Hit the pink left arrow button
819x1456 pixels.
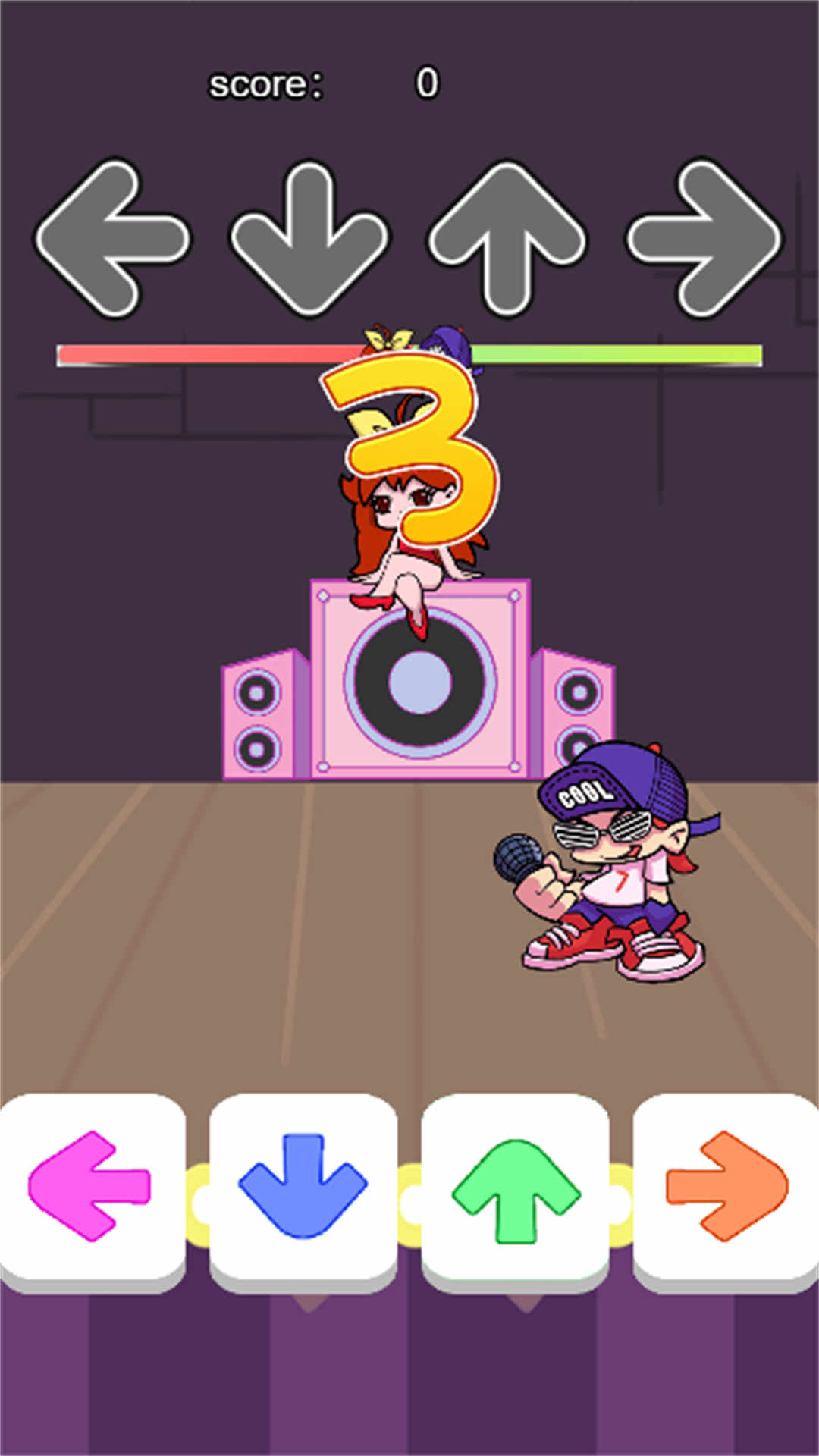coord(91,1187)
